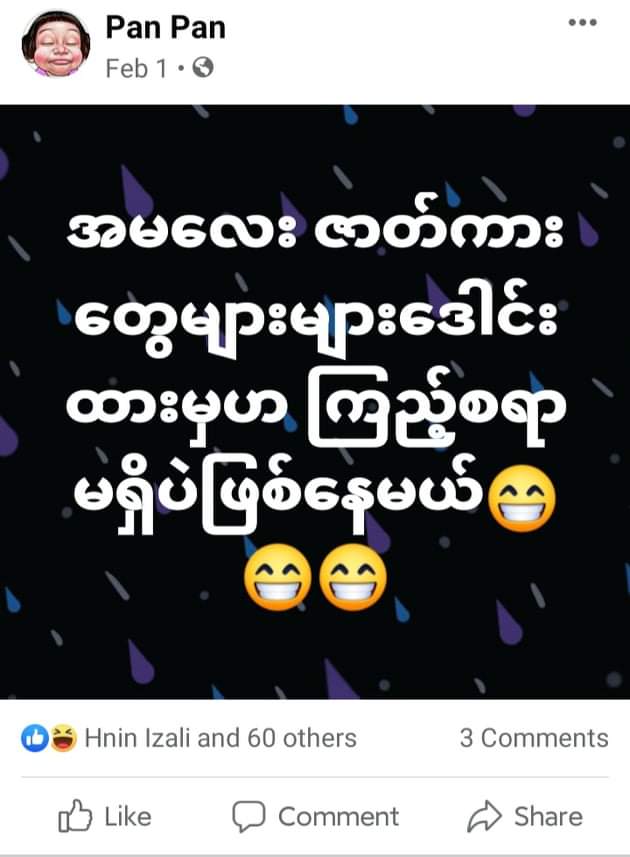The image size is (630, 857).
Task: Open Pan Pan's profile picture
Action: click(56, 43)
